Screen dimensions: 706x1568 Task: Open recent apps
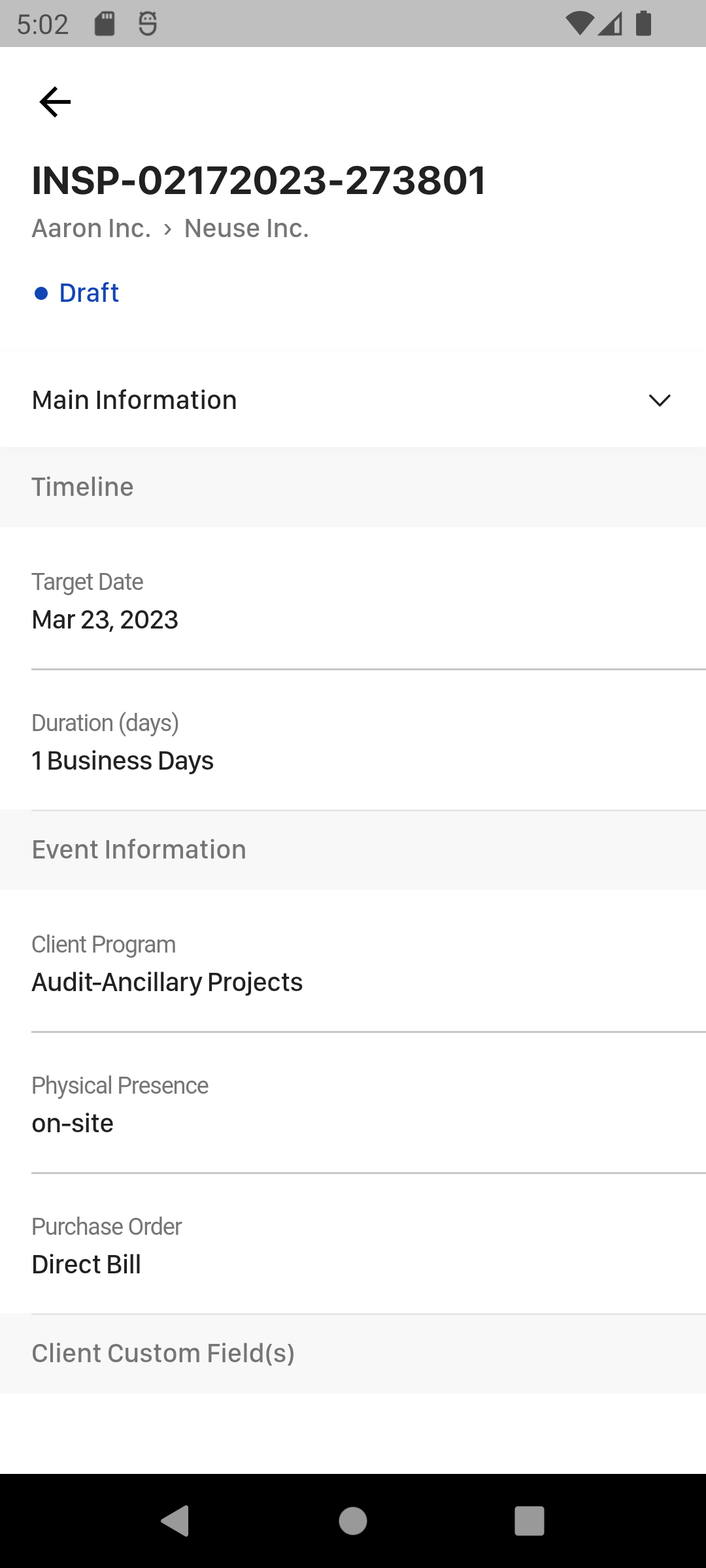point(529,1521)
